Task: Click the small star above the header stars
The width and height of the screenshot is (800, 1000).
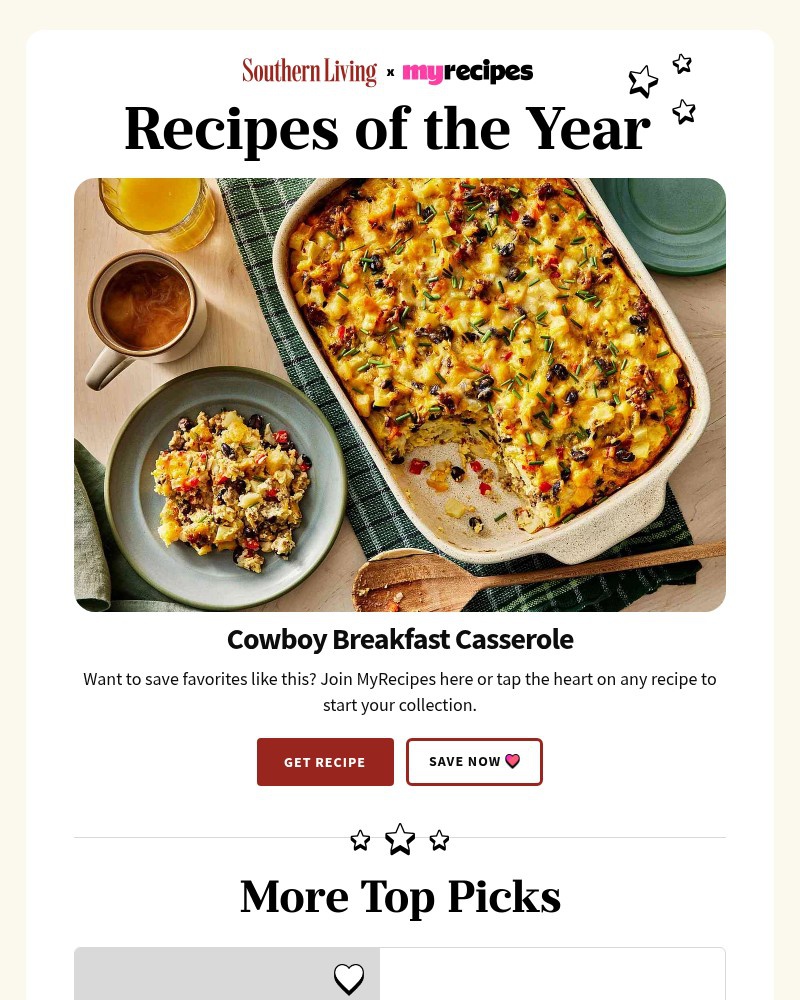Action: pos(681,63)
